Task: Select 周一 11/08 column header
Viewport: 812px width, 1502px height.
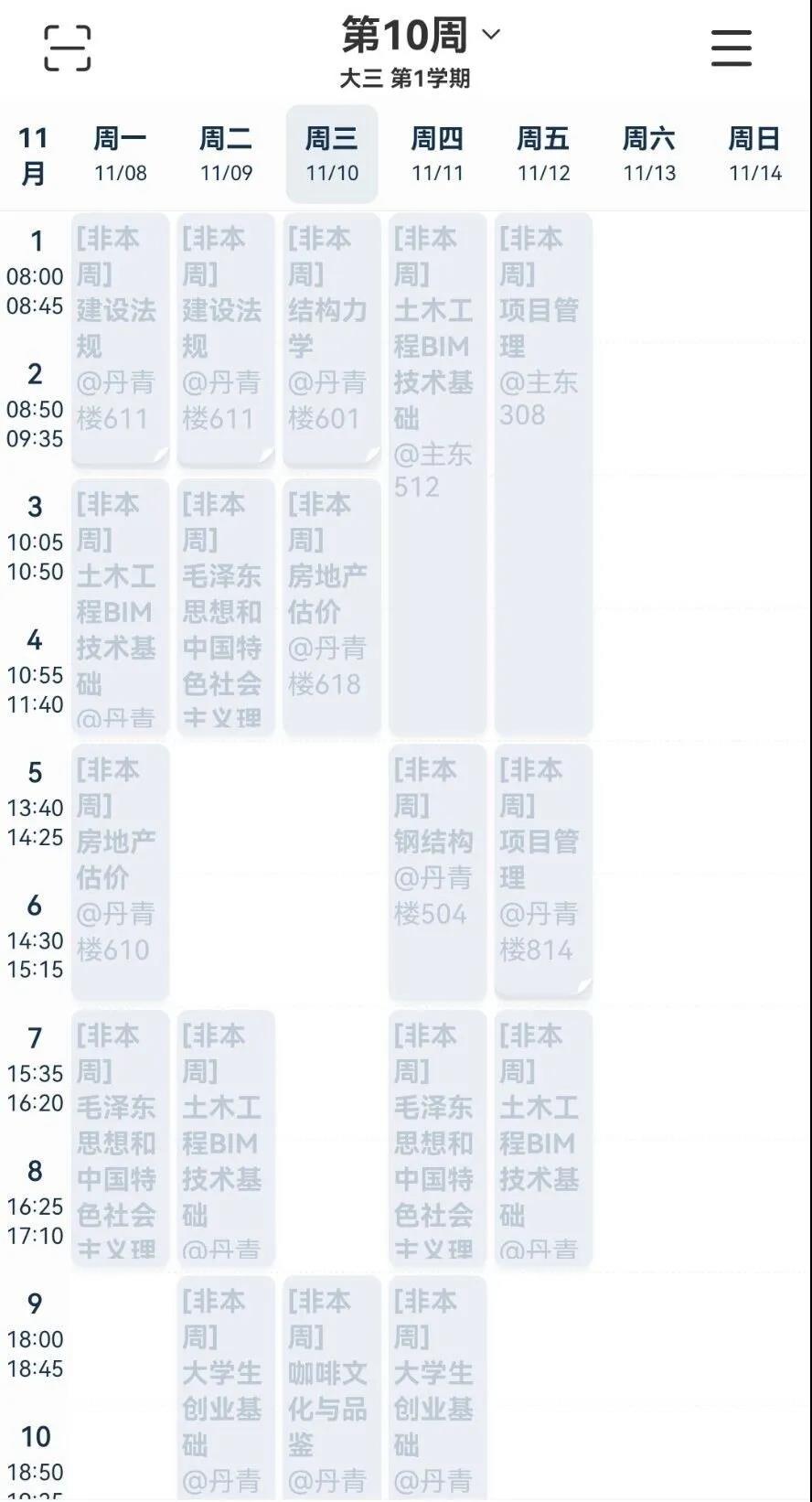Action: pos(120,154)
